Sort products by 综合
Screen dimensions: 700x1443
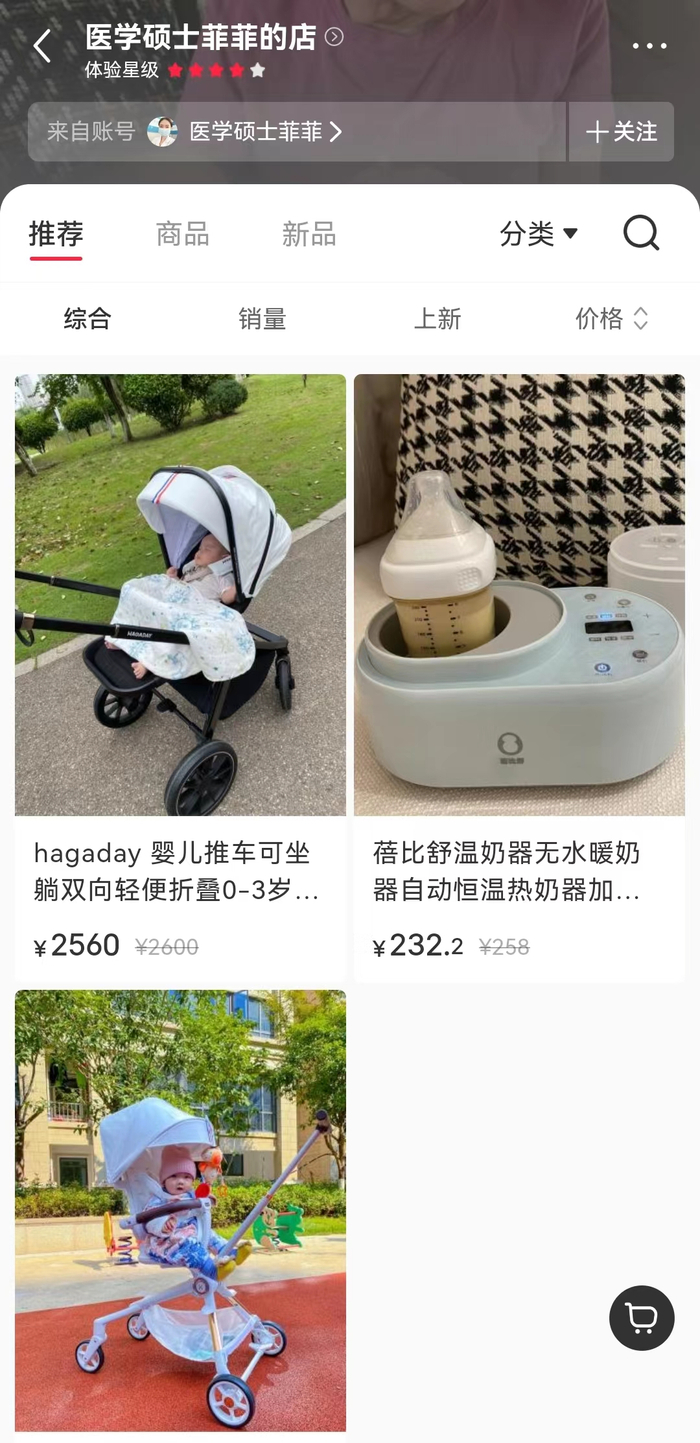coord(87,319)
